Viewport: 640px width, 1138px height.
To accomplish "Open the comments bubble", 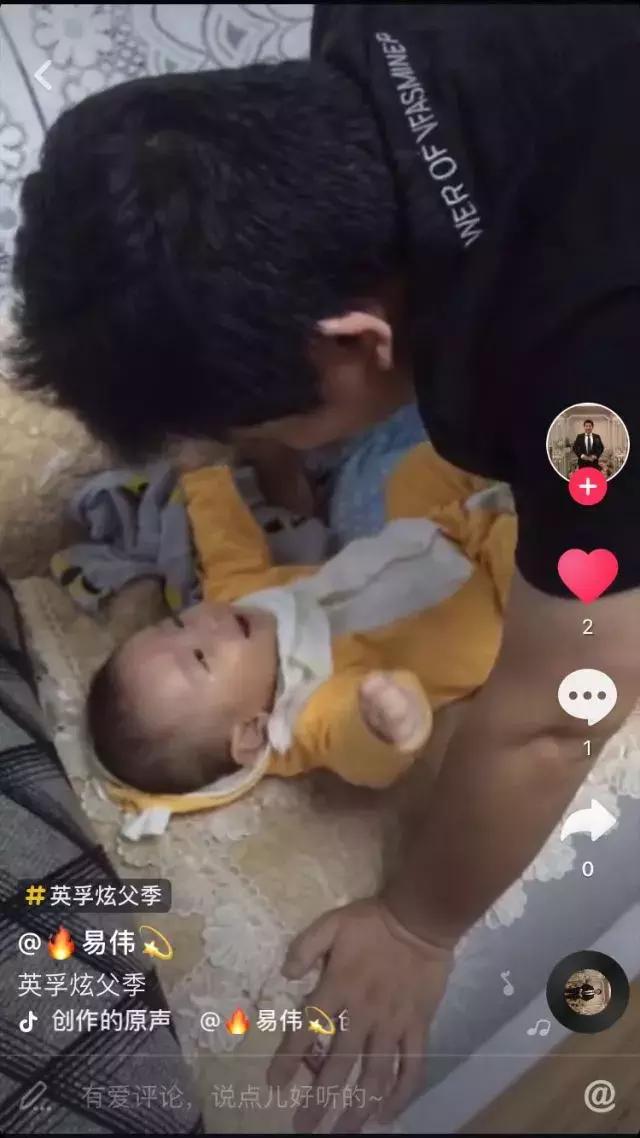I will pyautogui.click(x=587, y=697).
